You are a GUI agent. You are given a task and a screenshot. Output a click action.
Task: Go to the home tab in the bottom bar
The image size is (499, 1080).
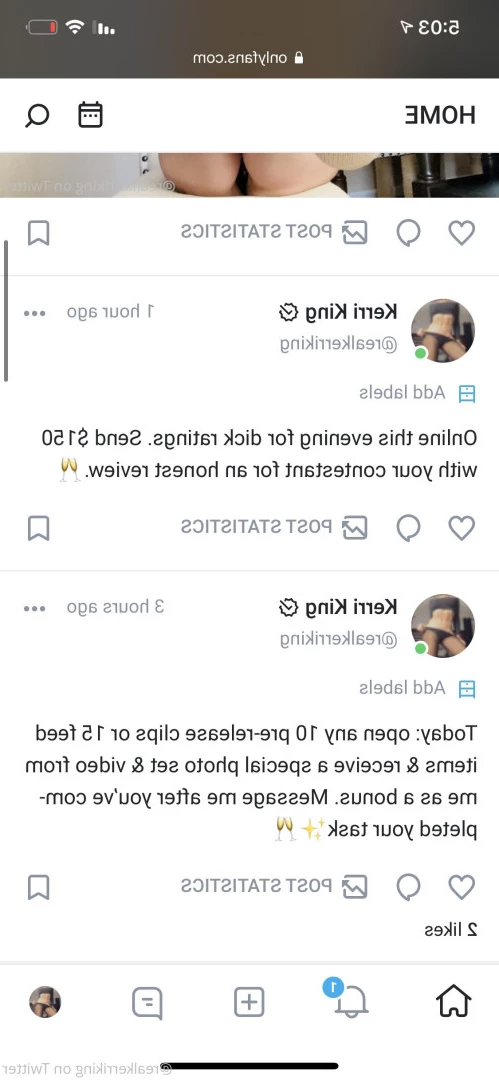point(454,1001)
